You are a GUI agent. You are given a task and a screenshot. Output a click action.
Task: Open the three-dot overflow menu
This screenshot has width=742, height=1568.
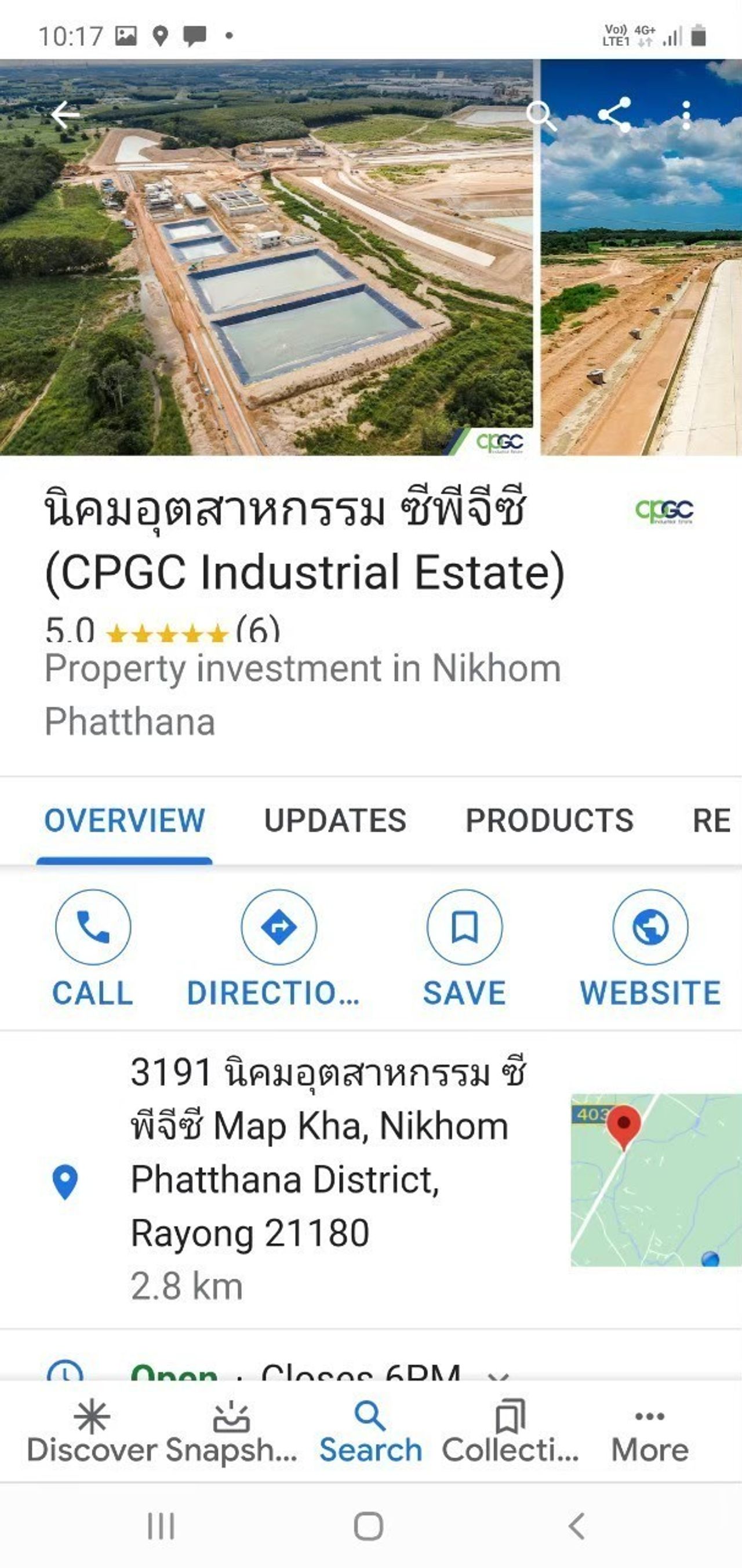pos(686,115)
